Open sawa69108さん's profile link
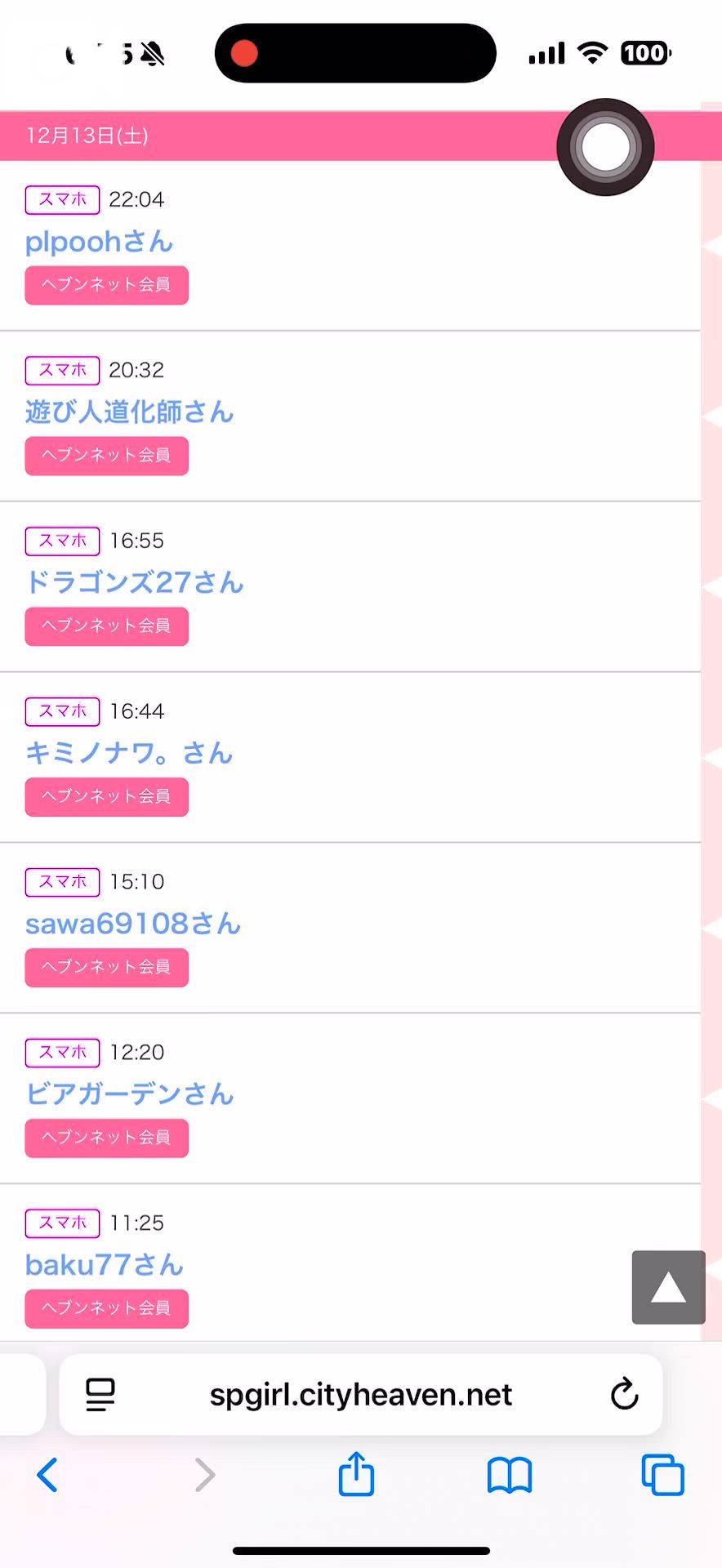Viewport: 722px width, 1568px height. [x=132, y=924]
